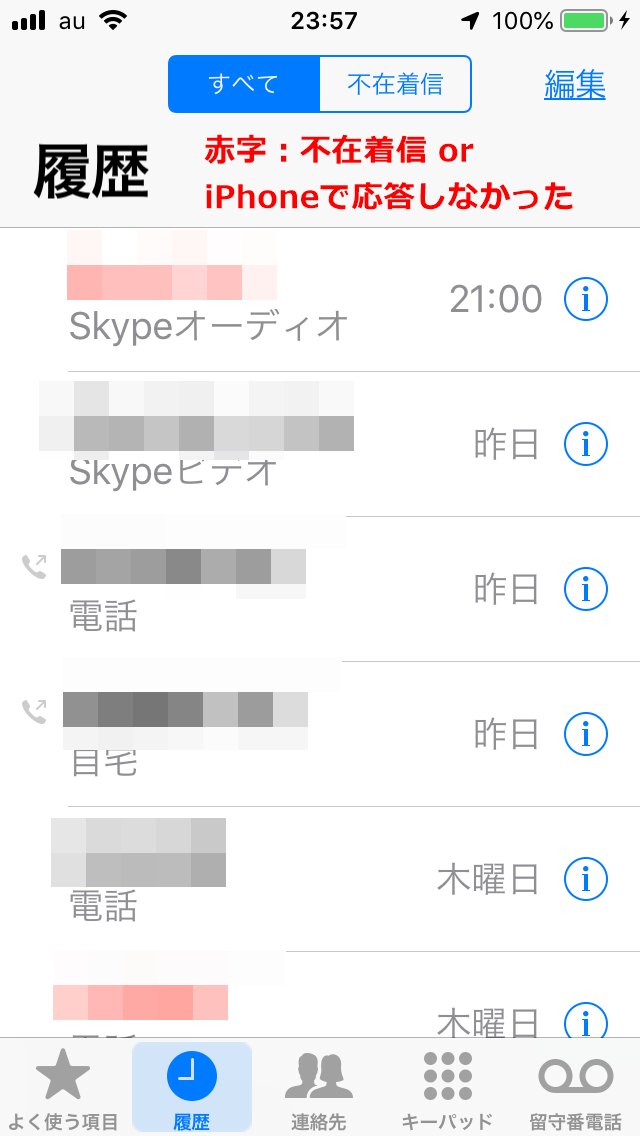This screenshot has width=640, height=1136.
Task: Open the キーパッド tab
Action: (x=447, y=1087)
